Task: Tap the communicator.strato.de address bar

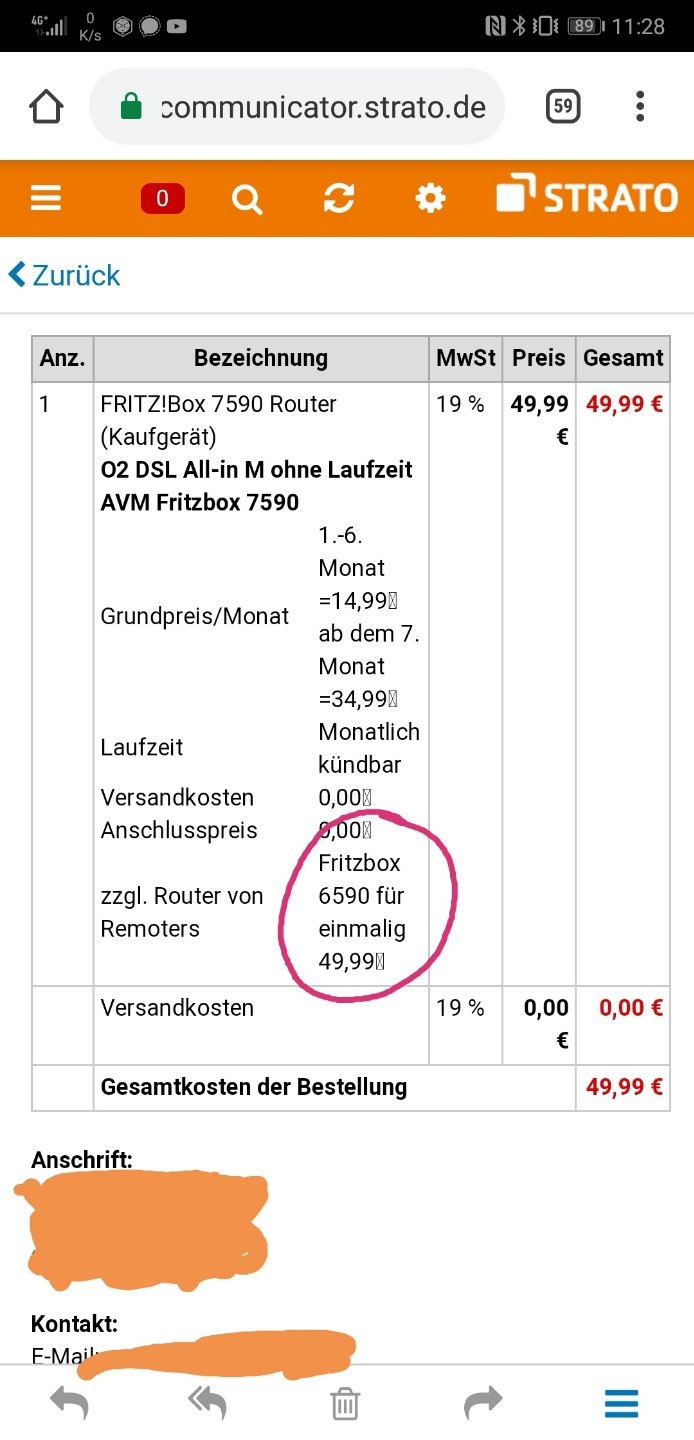Action: [298, 107]
